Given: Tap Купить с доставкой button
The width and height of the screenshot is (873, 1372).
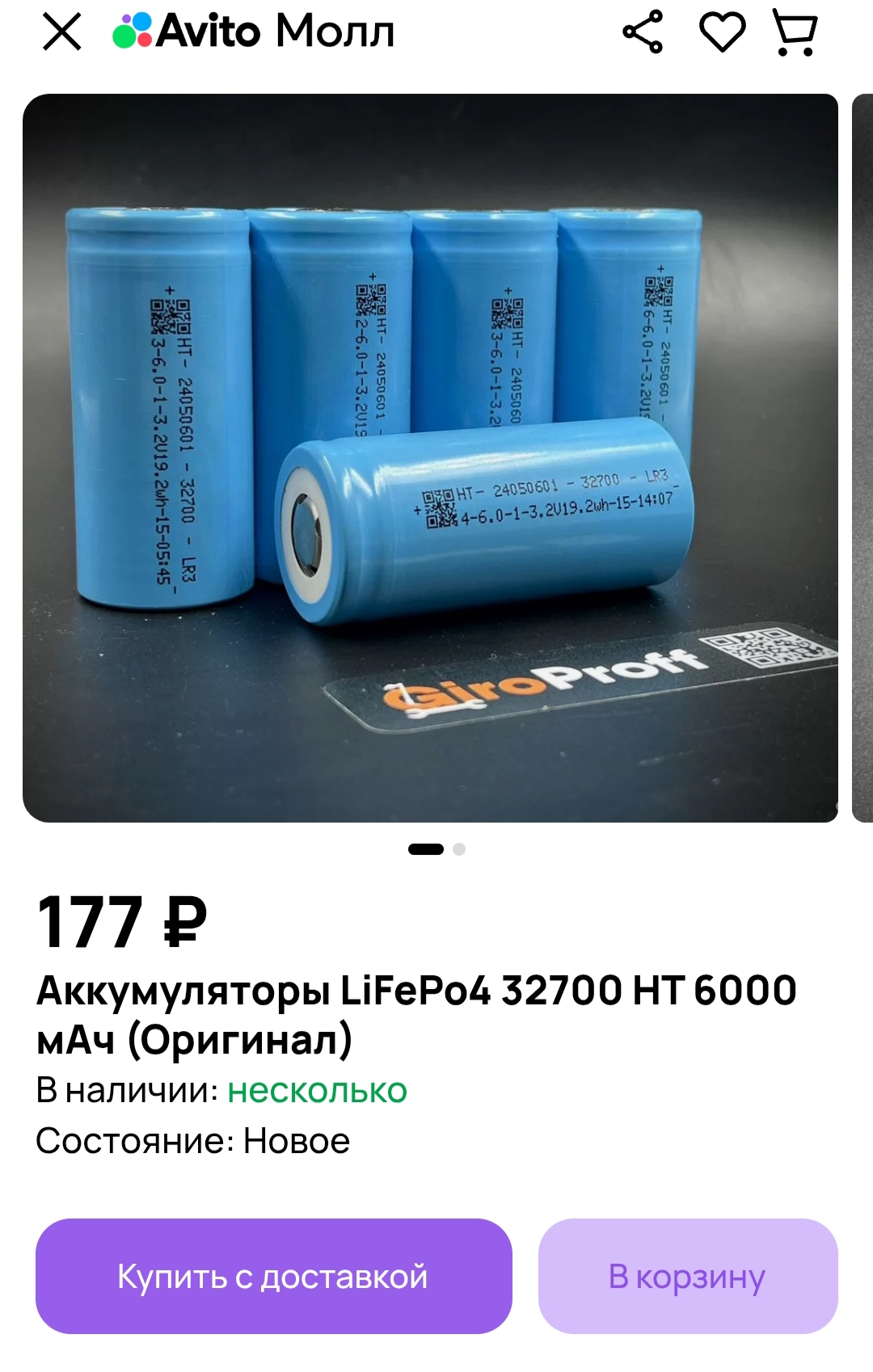Looking at the screenshot, I should point(273,1276).
